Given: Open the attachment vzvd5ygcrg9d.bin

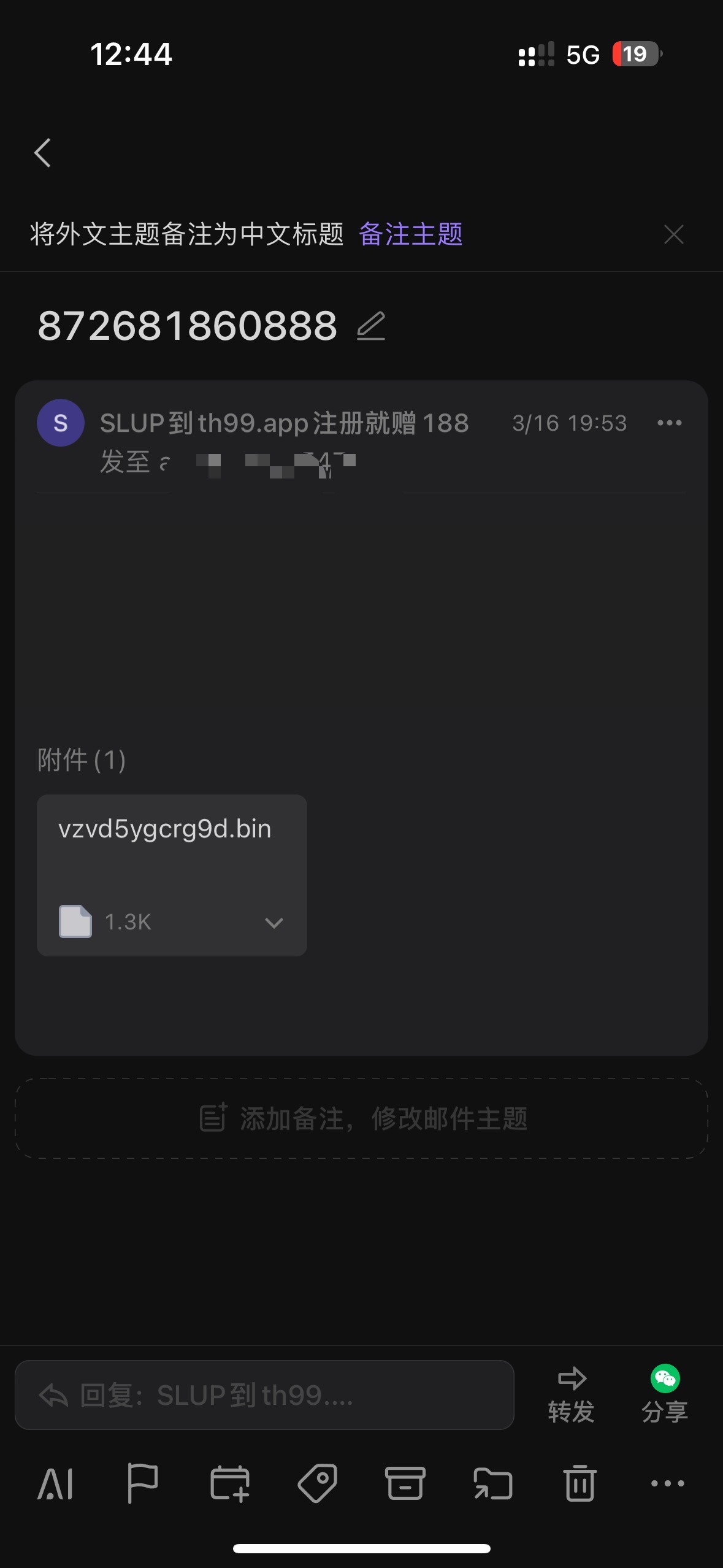Looking at the screenshot, I should [164, 829].
